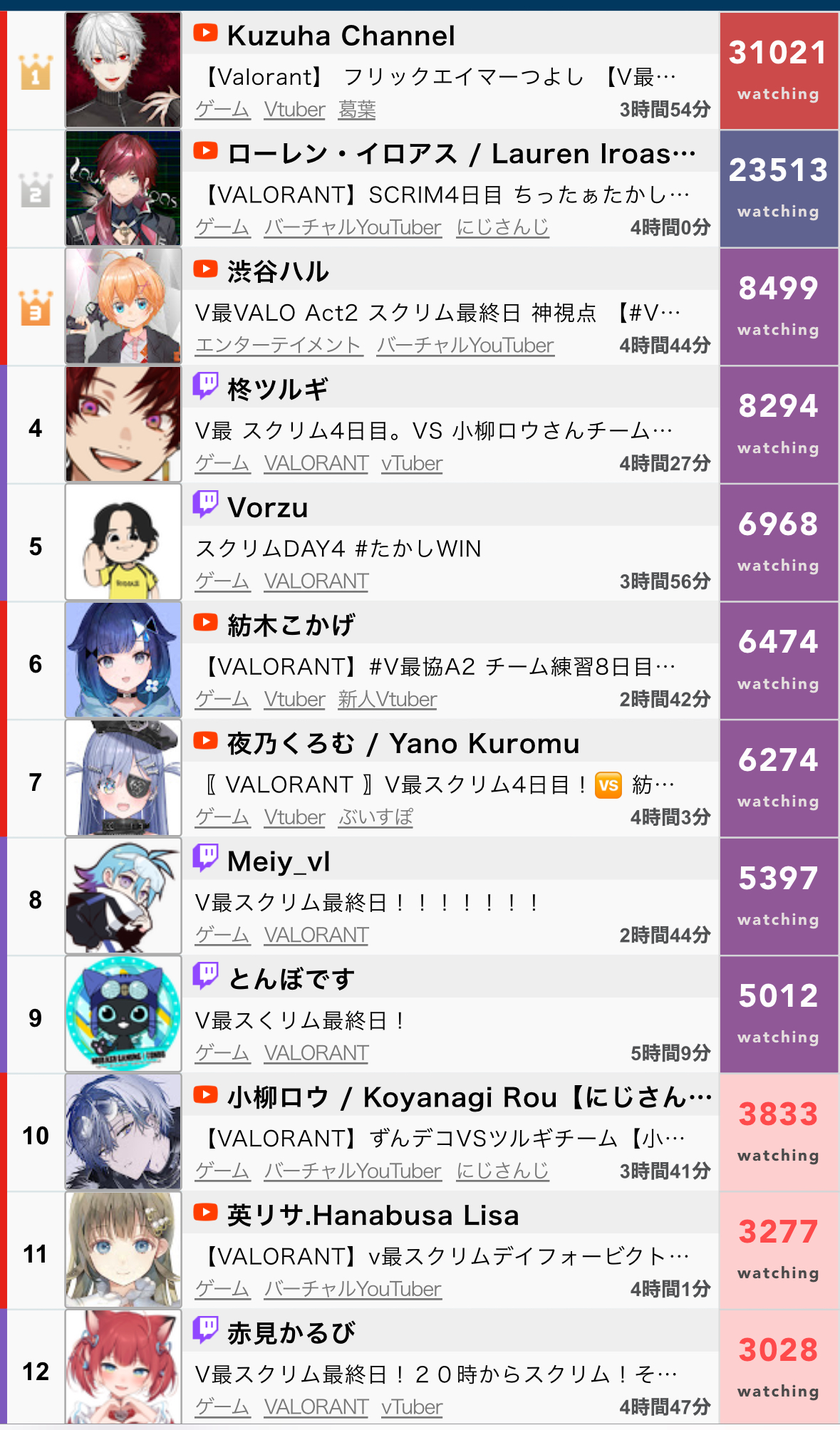Open the 赤見かるび stream
The width and height of the screenshot is (840, 1430).
click(x=291, y=1333)
